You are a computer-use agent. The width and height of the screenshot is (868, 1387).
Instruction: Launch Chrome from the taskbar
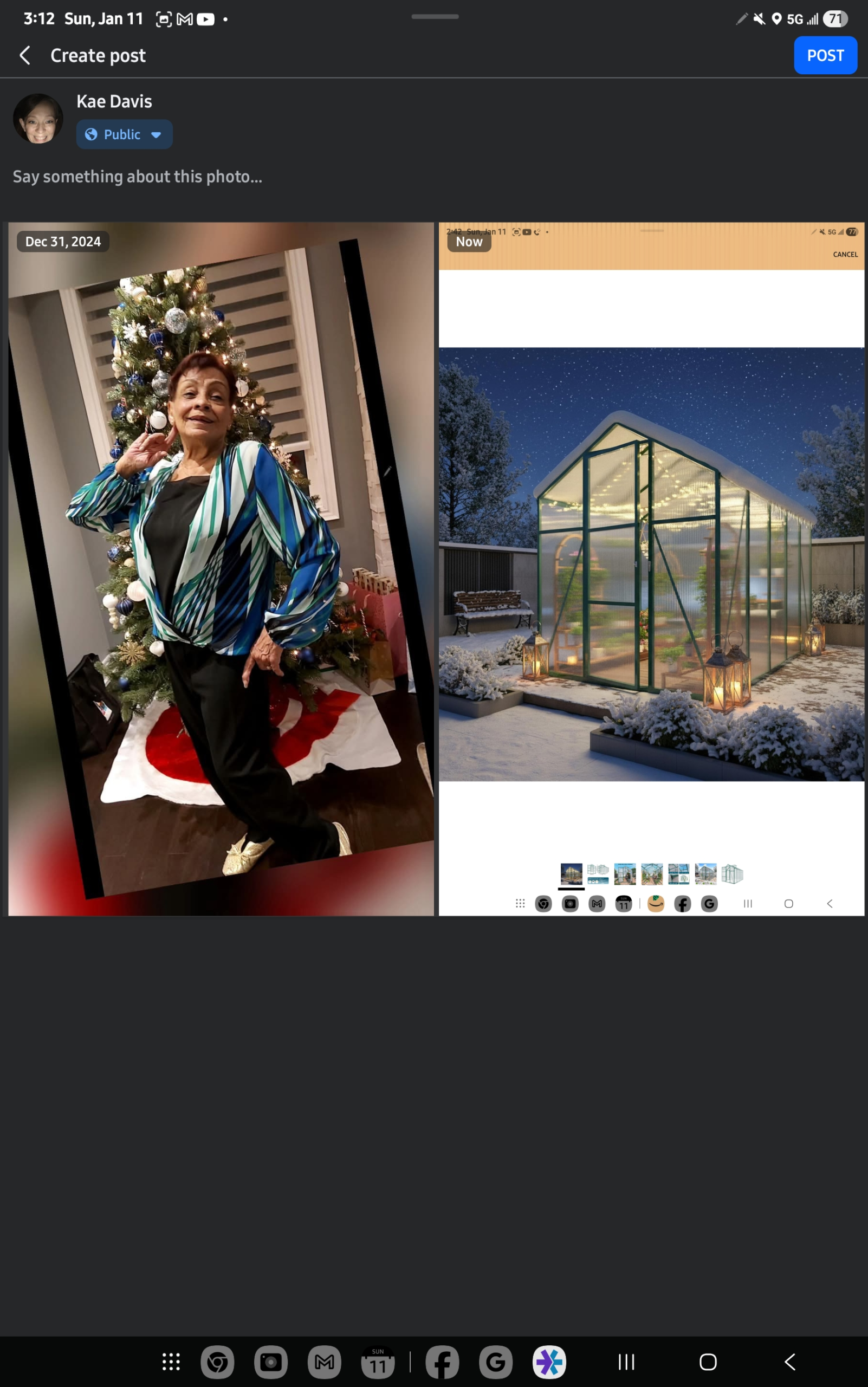pos(218,1361)
